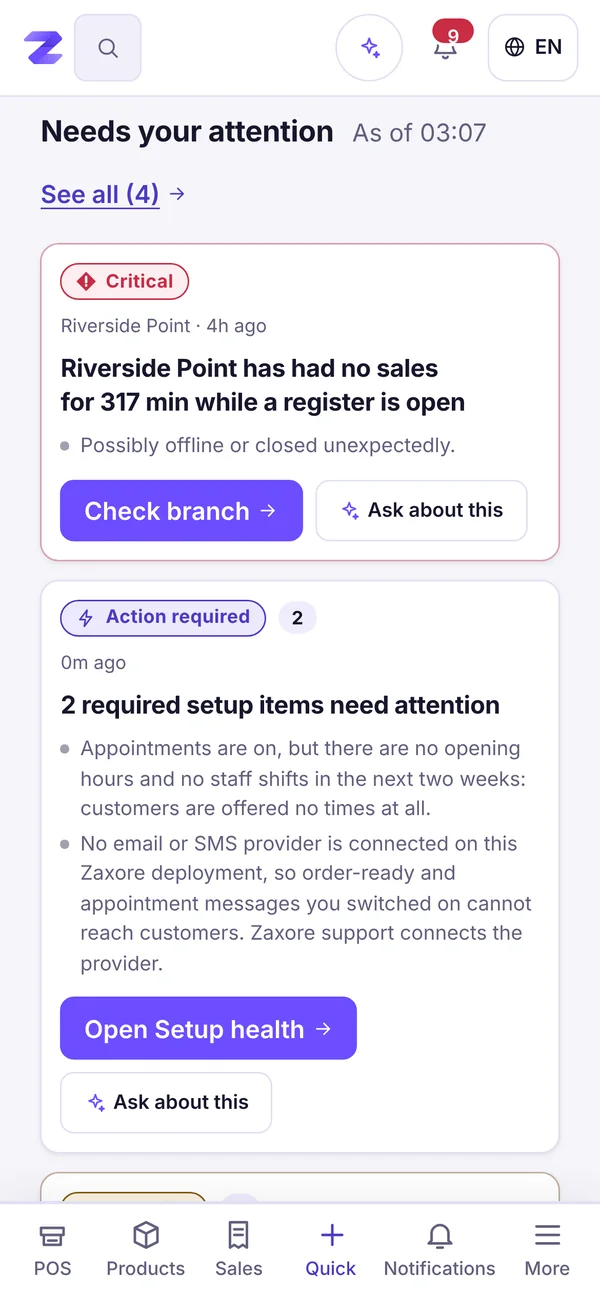Tap the Zaxore home logo
Image resolution: width=600 pixels, height=1298 pixels.
coord(43,47)
